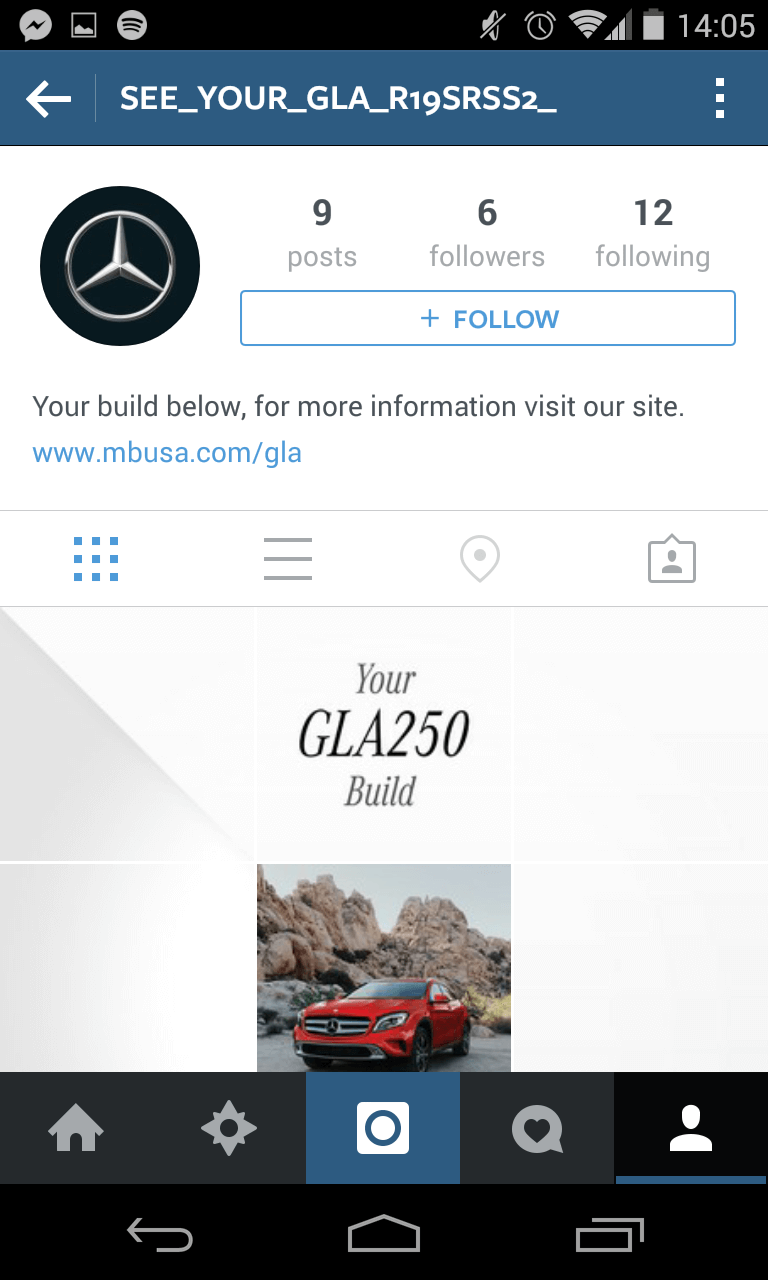Switch to list view of posts
Image resolution: width=768 pixels, height=1280 pixels.
[x=288, y=559]
